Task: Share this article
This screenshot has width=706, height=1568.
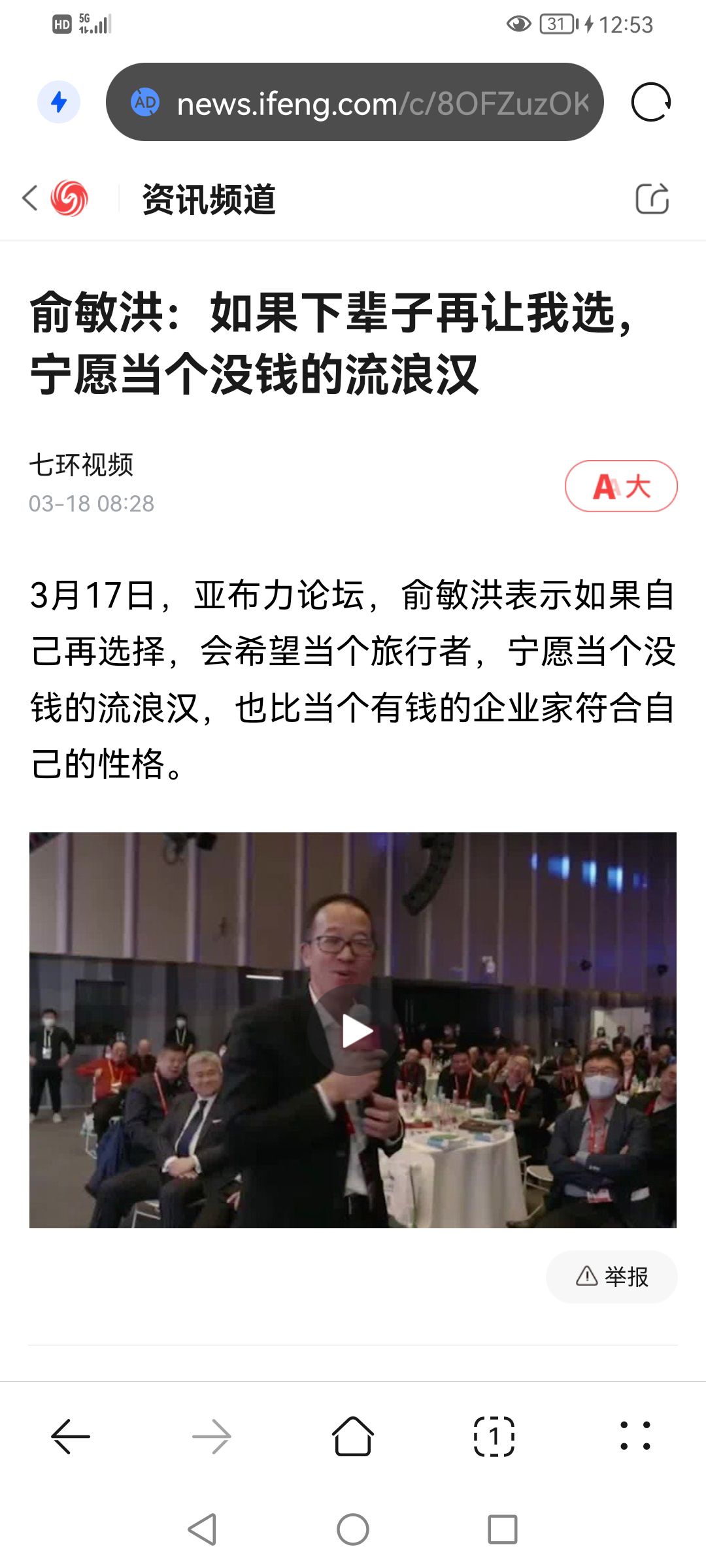Action: pyautogui.click(x=652, y=198)
